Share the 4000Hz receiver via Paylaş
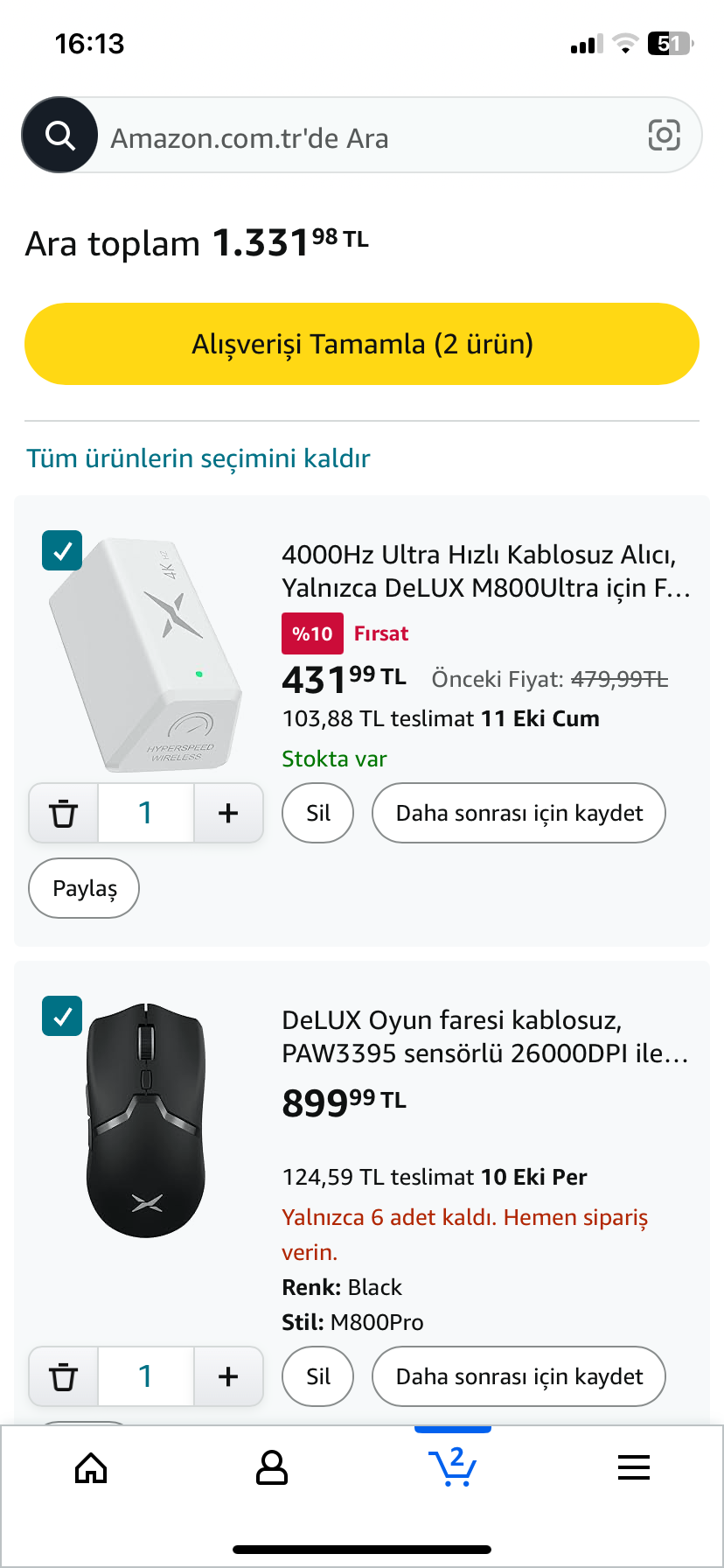The width and height of the screenshot is (724, 1568). point(84,888)
